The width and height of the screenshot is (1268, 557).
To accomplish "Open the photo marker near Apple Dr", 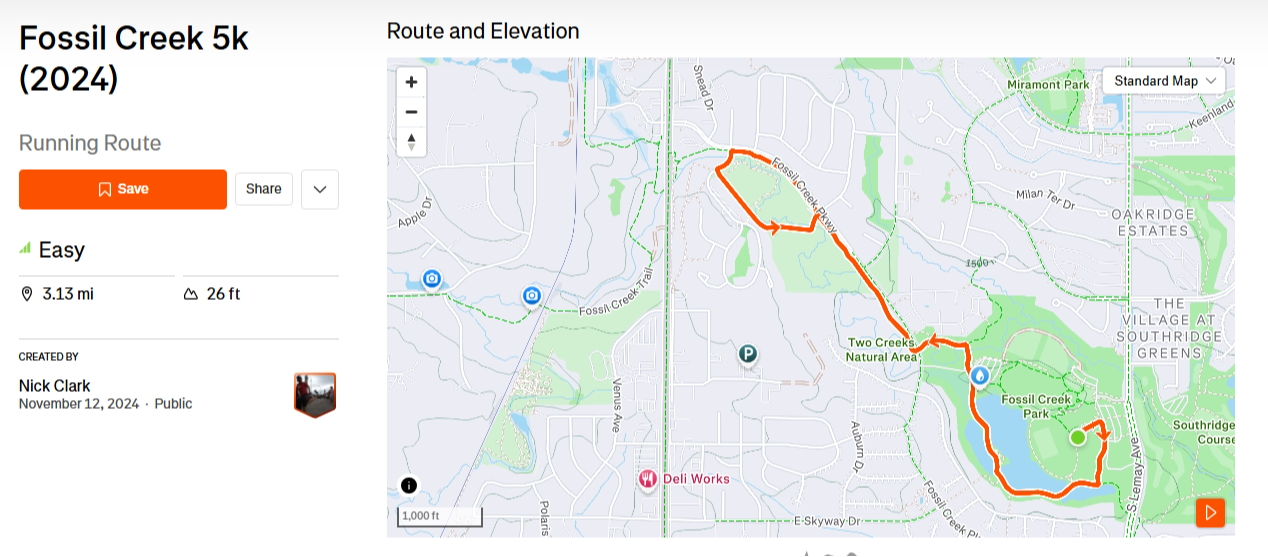I will 432,279.
